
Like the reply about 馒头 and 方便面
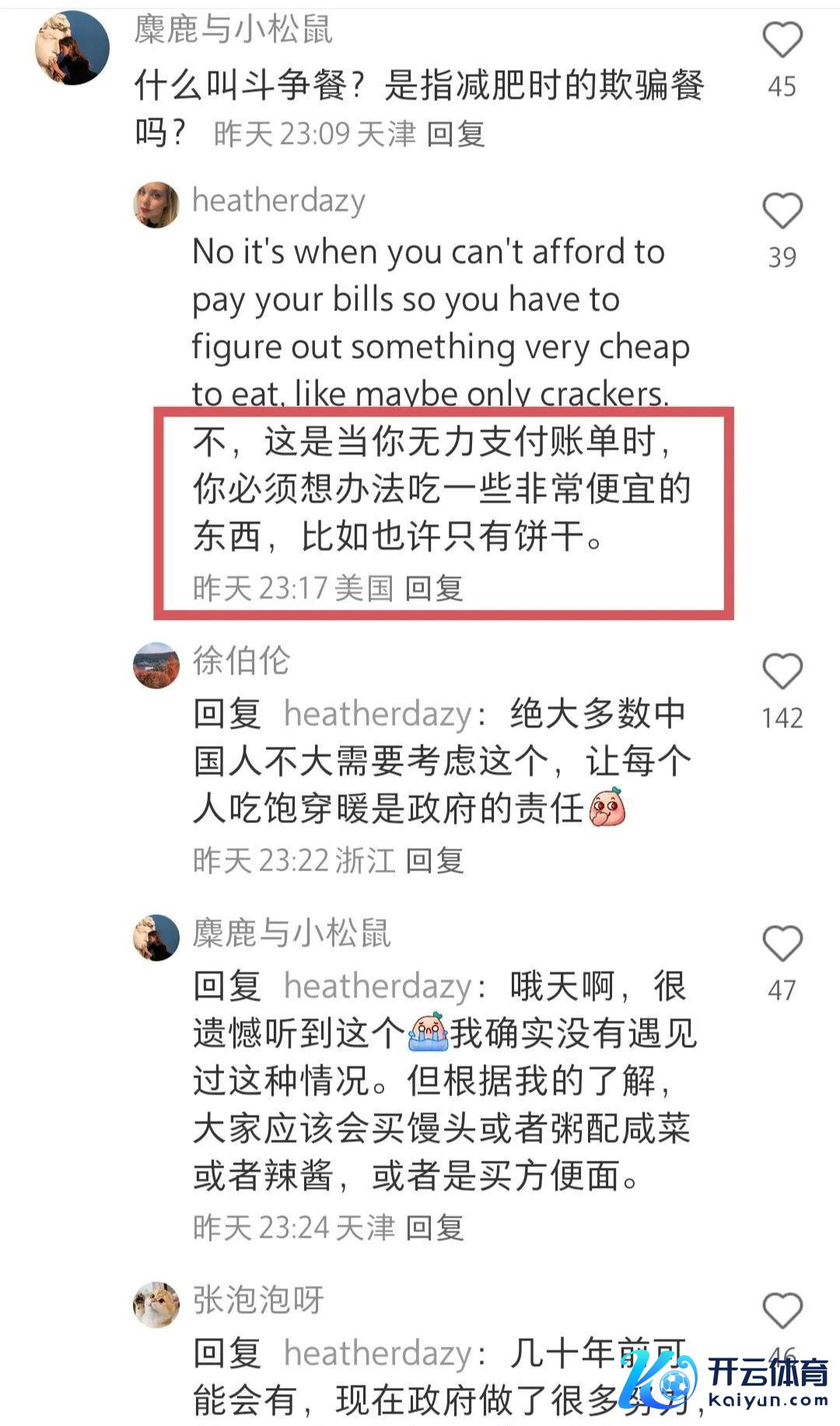[782, 944]
